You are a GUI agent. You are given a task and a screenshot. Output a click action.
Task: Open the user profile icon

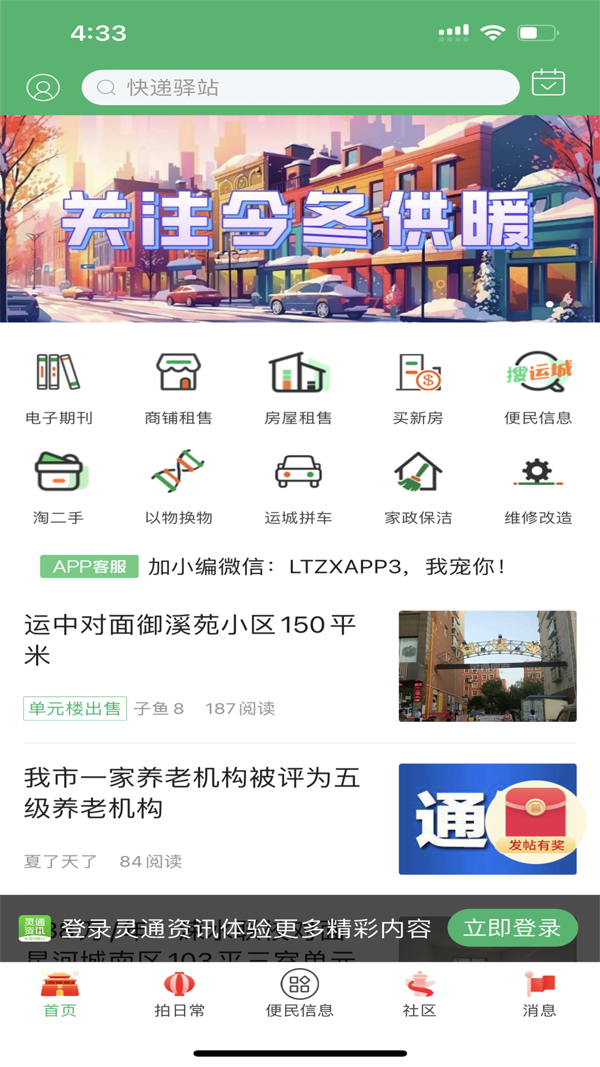tap(43, 88)
